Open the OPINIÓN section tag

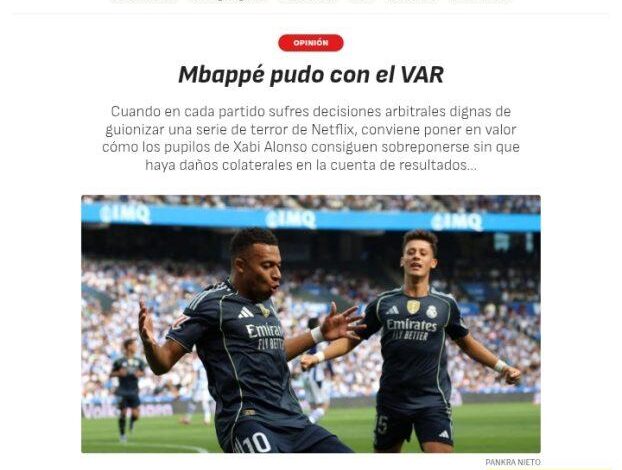click(310, 43)
